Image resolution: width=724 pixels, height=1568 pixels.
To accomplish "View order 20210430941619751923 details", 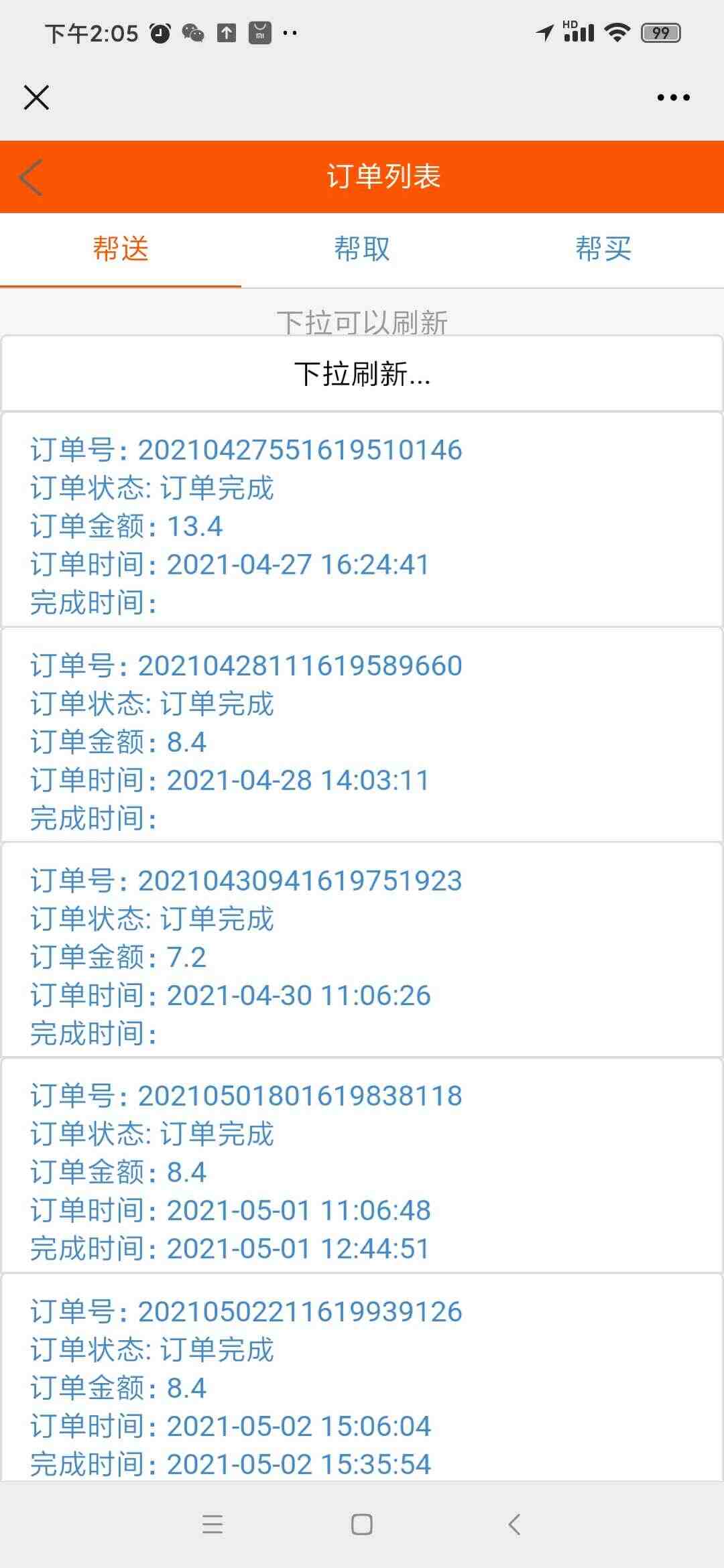I will (362, 950).
